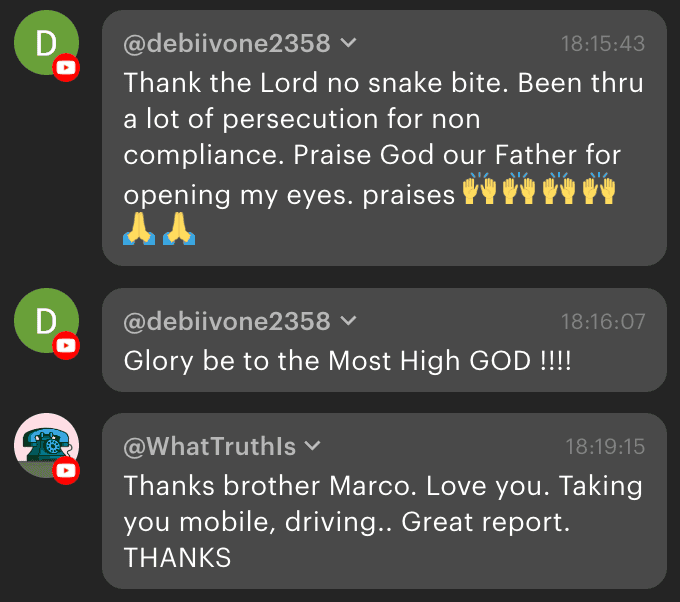
Task: Open avatar beside 'Glory be to the Most High'
Action: (46, 321)
